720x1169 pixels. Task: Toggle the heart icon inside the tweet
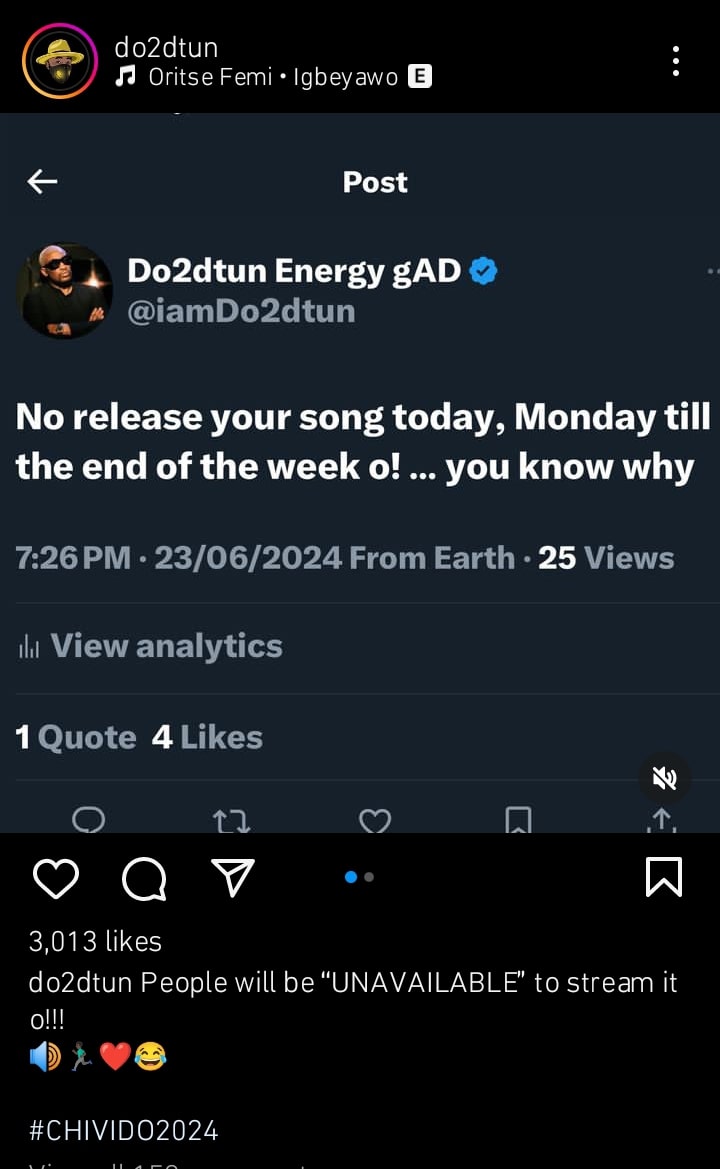(x=374, y=820)
